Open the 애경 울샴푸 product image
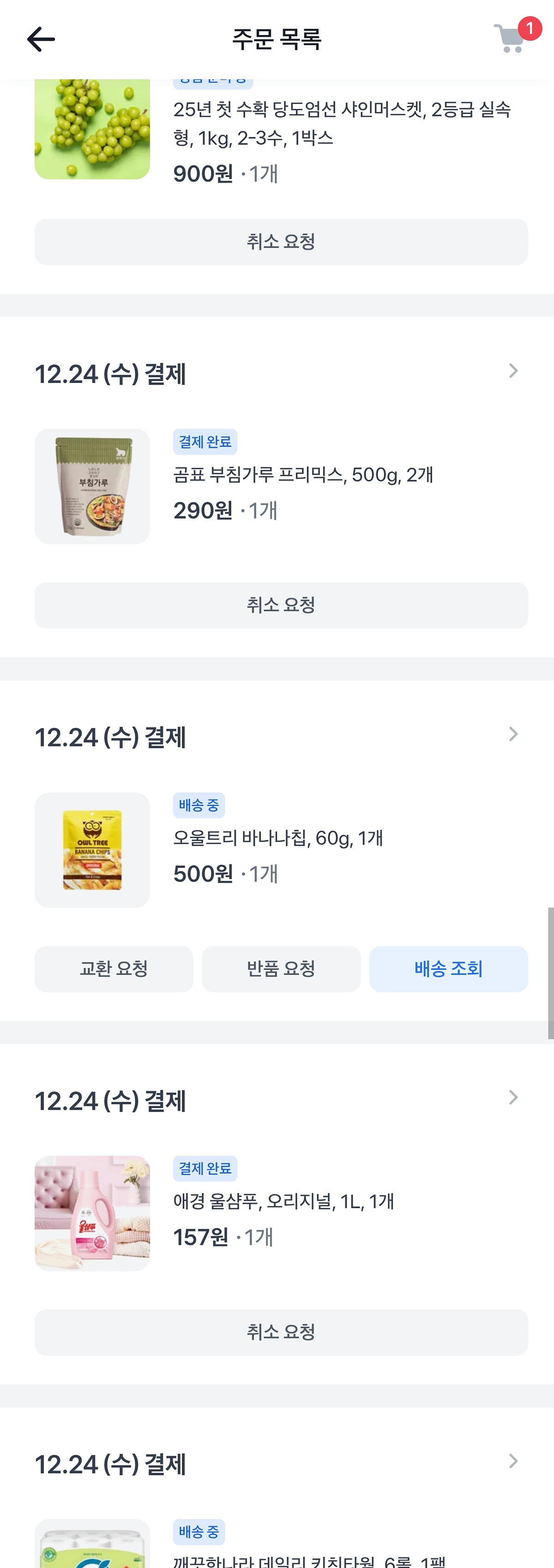554x1568 pixels. click(92, 1212)
